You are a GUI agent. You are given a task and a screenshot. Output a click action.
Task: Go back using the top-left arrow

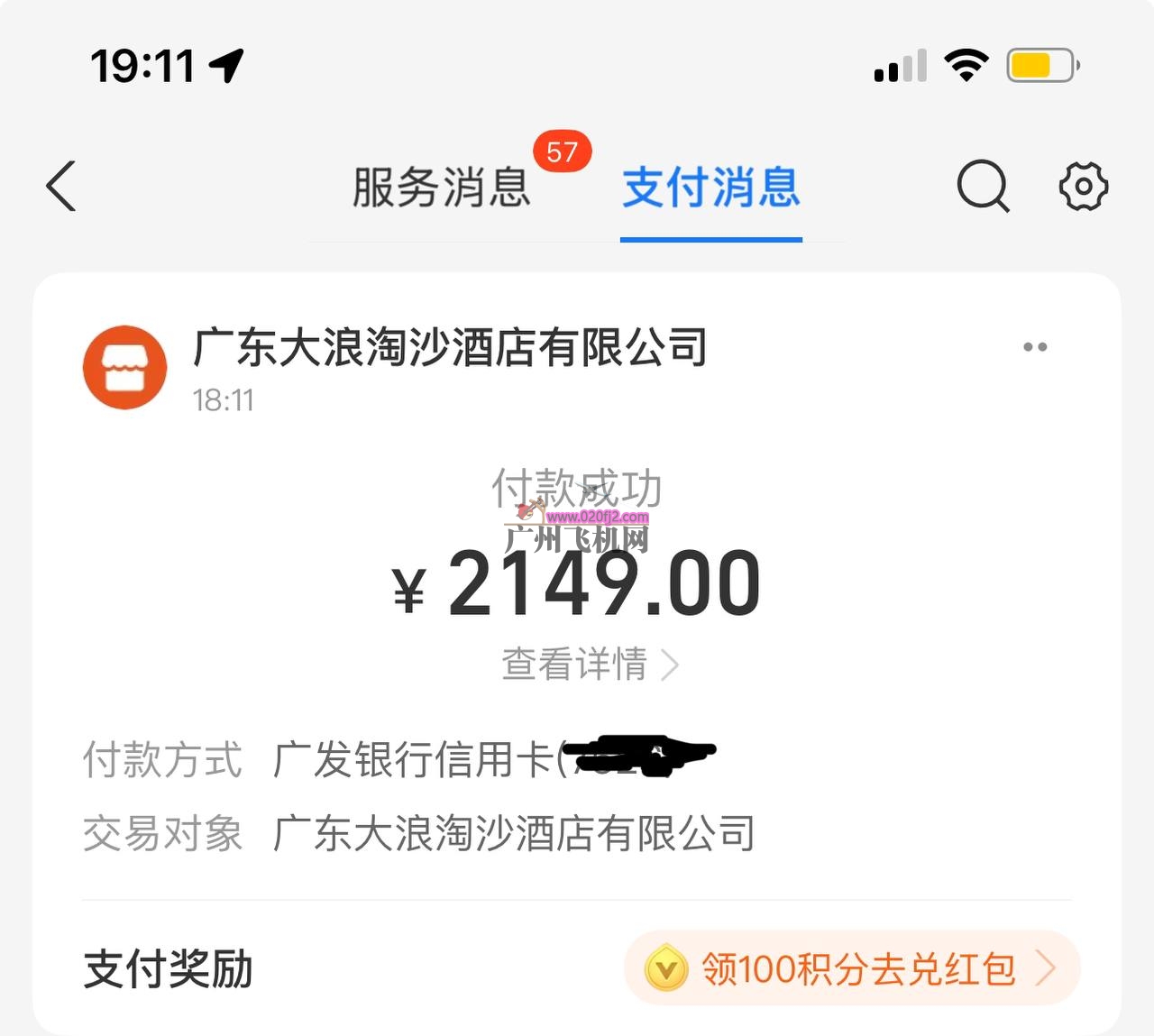pyautogui.click(x=61, y=187)
